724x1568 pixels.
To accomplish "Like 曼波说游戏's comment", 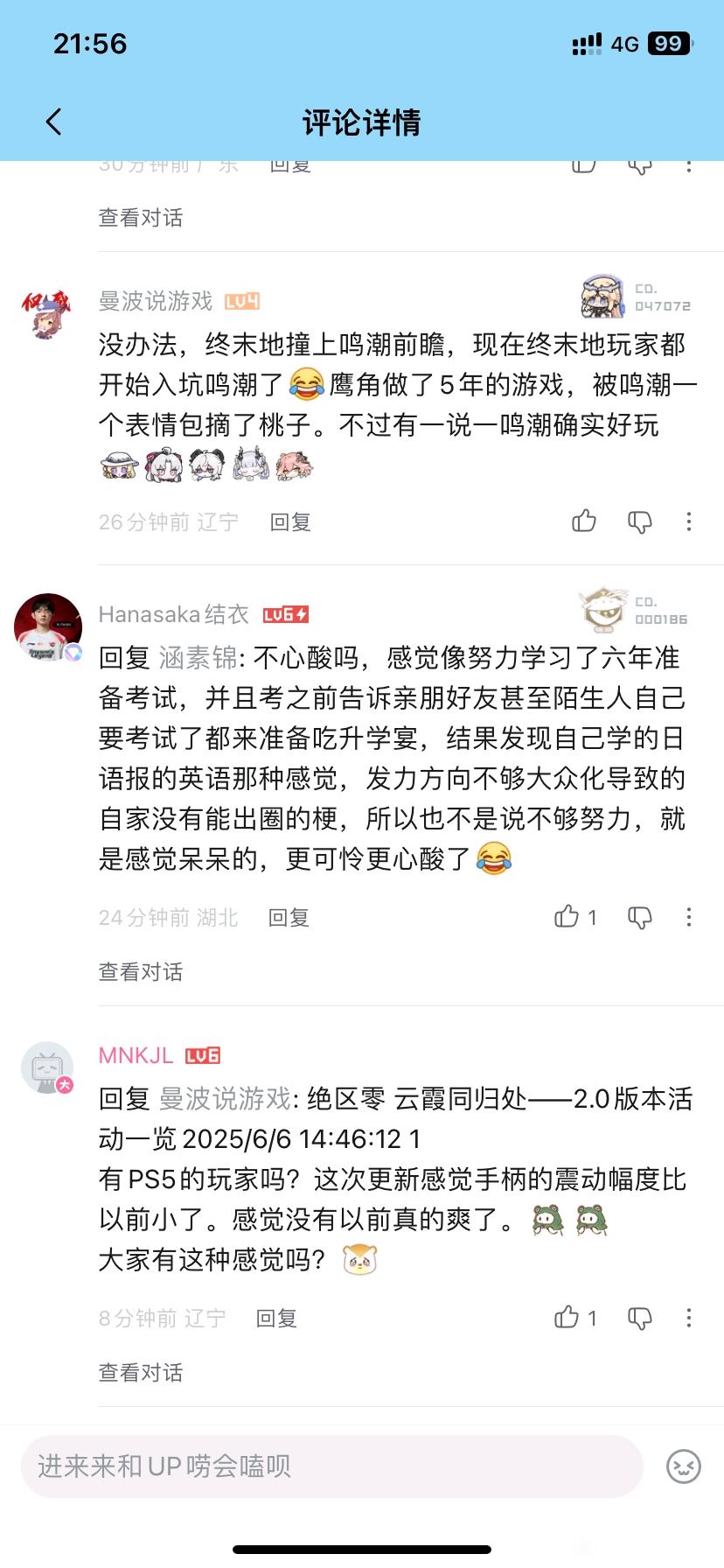I will [584, 521].
